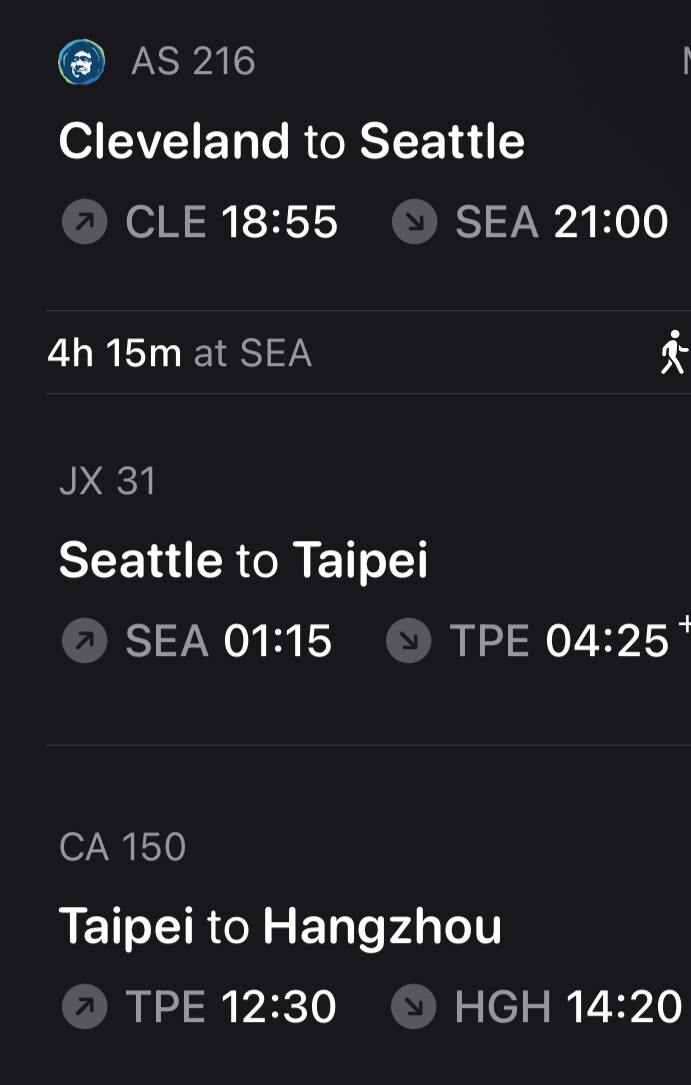Open the JX 31 Seattle to Taipei flight
This screenshot has height=1085, width=691.
(244, 560)
